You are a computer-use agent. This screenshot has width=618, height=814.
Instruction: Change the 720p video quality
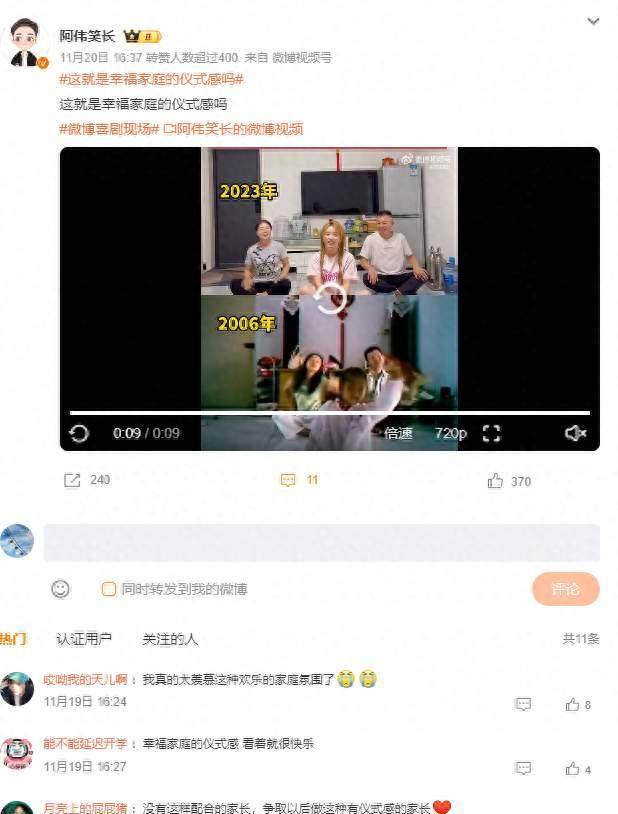(450, 433)
